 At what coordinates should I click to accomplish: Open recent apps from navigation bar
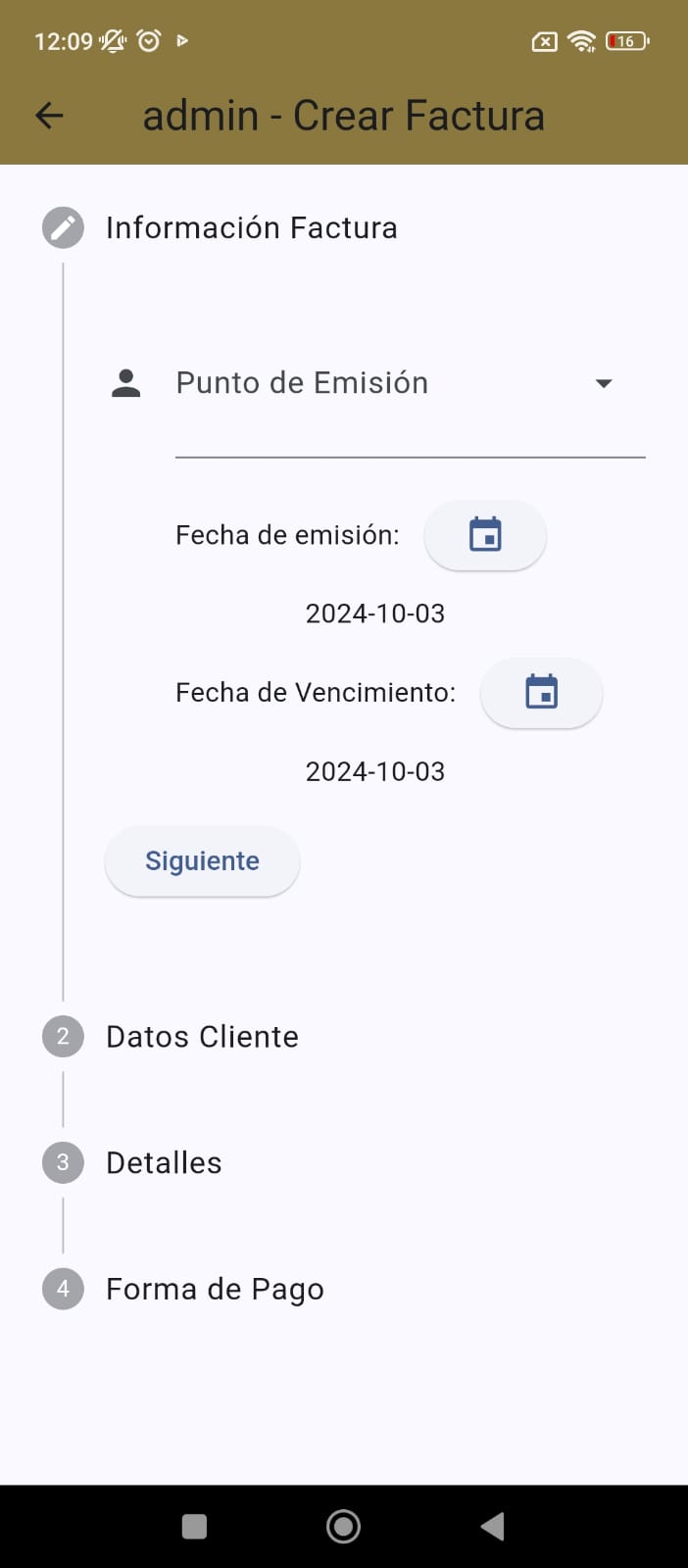coord(195,1526)
